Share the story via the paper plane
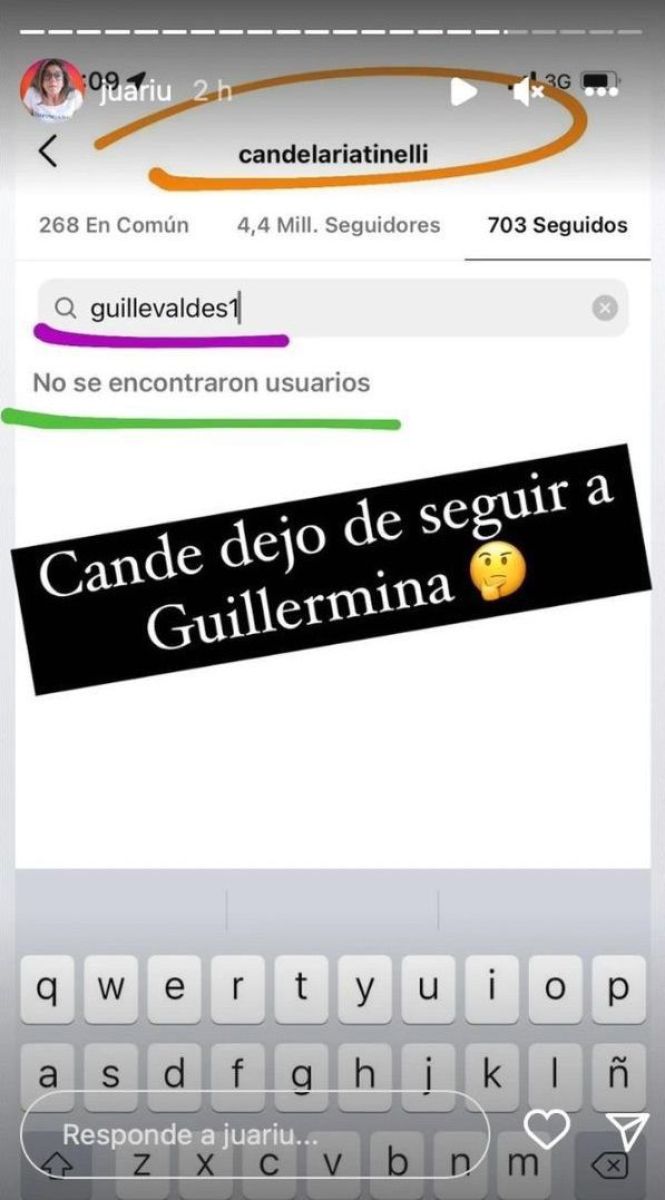The height and width of the screenshot is (1200, 665). click(x=627, y=1131)
